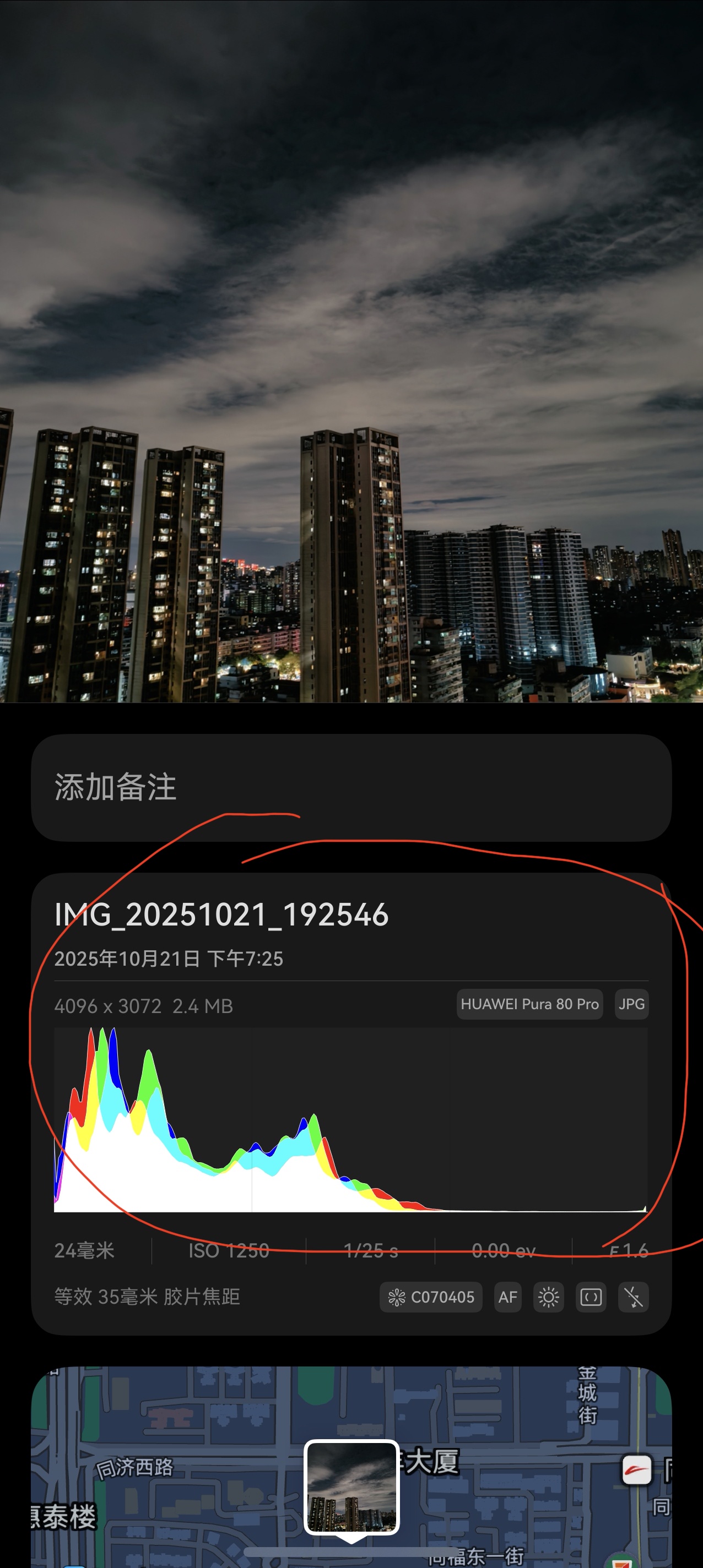Tap the metering frame bracket icon
Screen dimensions: 703x1568
tap(590, 1297)
